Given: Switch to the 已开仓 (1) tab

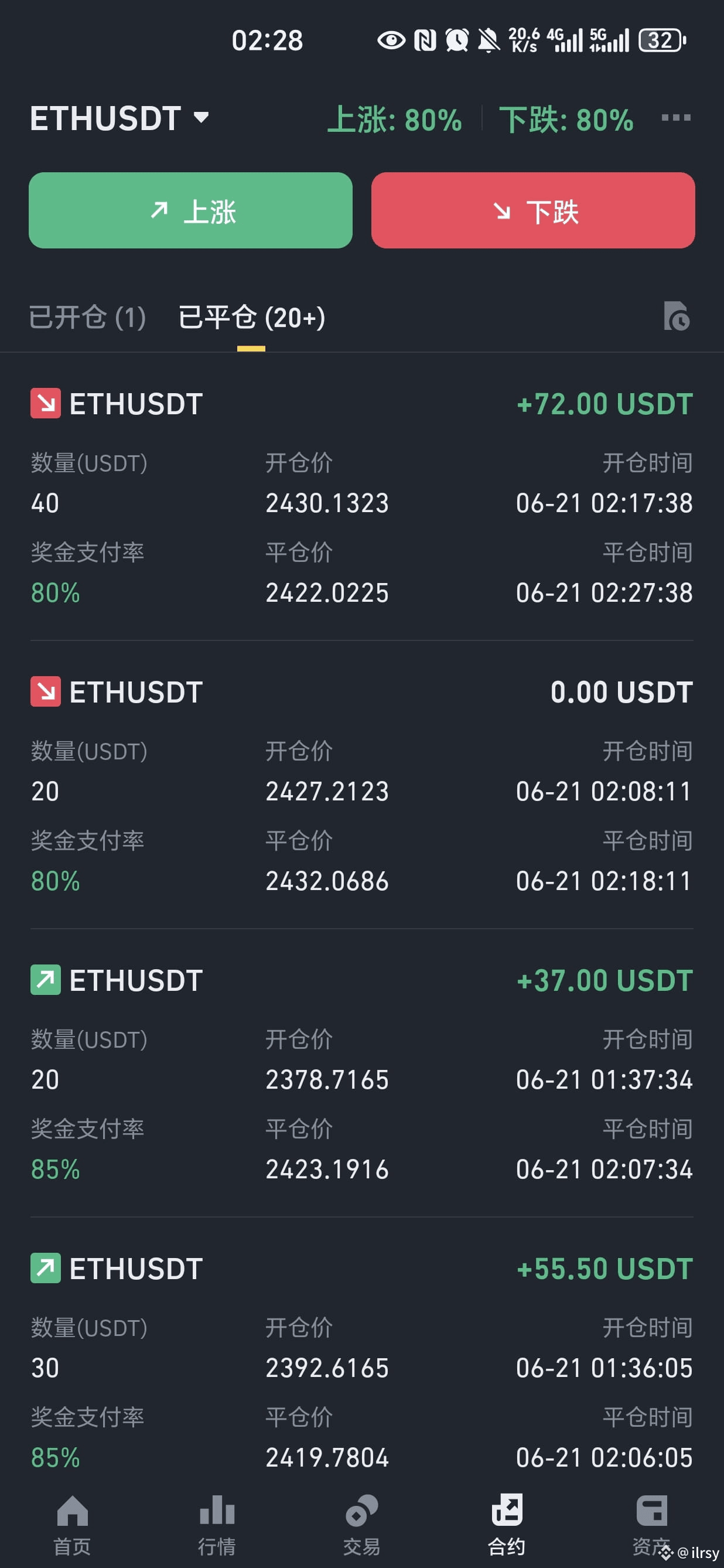Looking at the screenshot, I should [88, 317].
